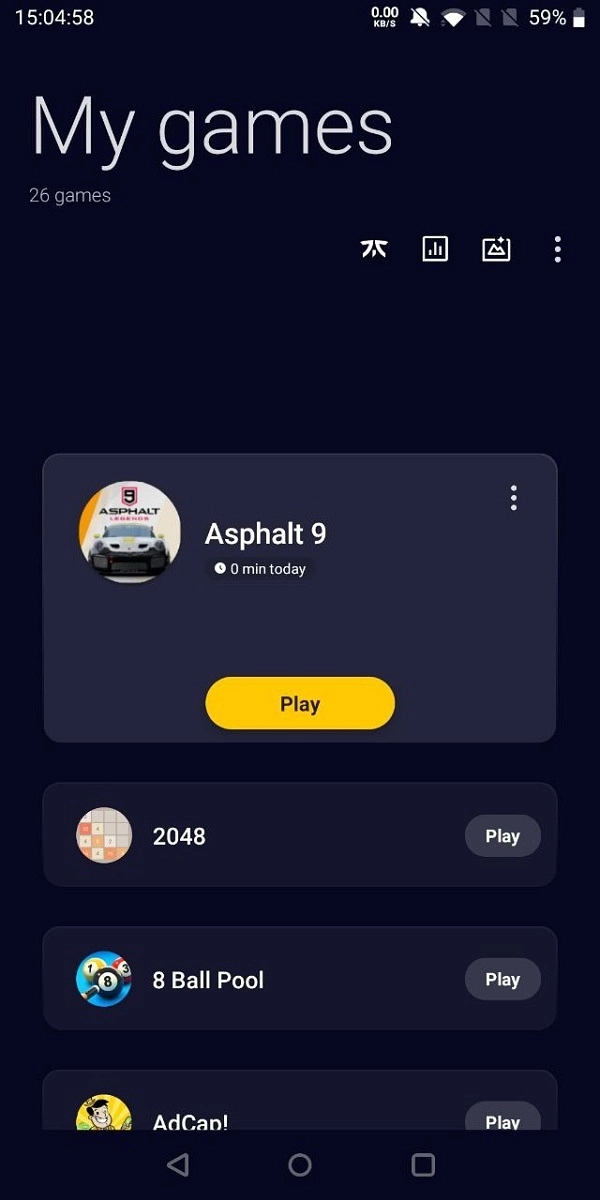The width and height of the screenshot is (600, 1200).
Task: Open the wallpaper image icon
Action: click(x=496, y=249)
